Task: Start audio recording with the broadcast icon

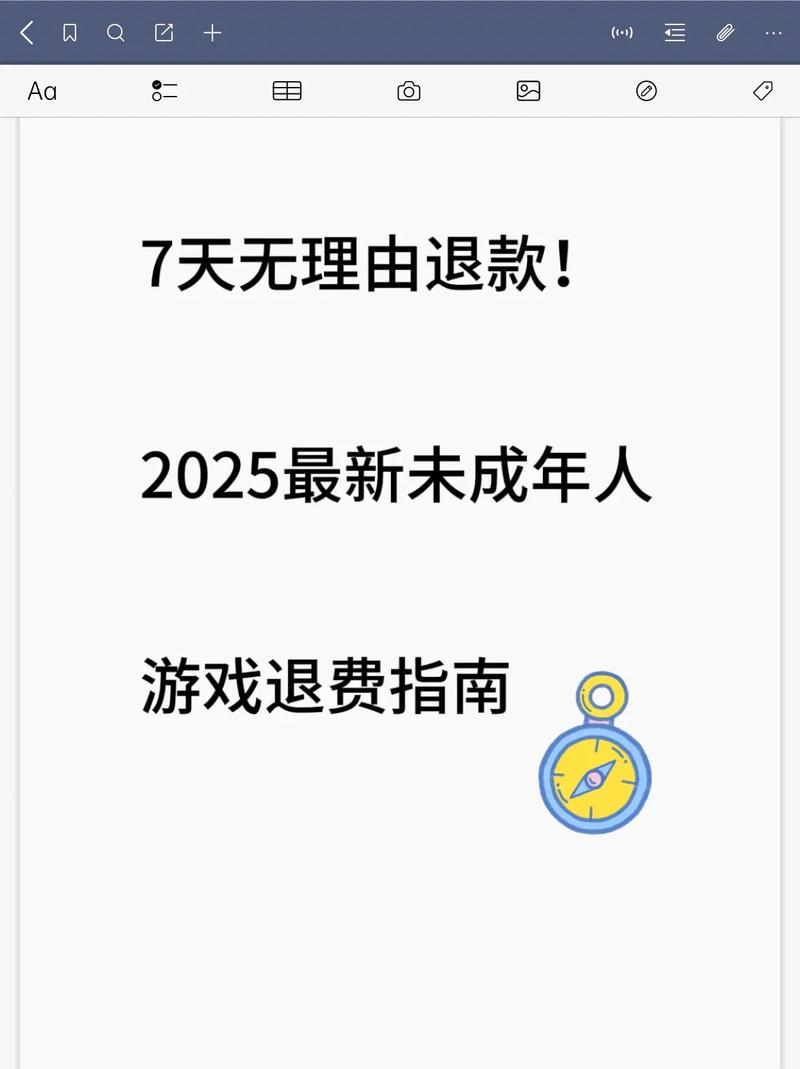Action: pyautogui.click(x=622, y=32)
